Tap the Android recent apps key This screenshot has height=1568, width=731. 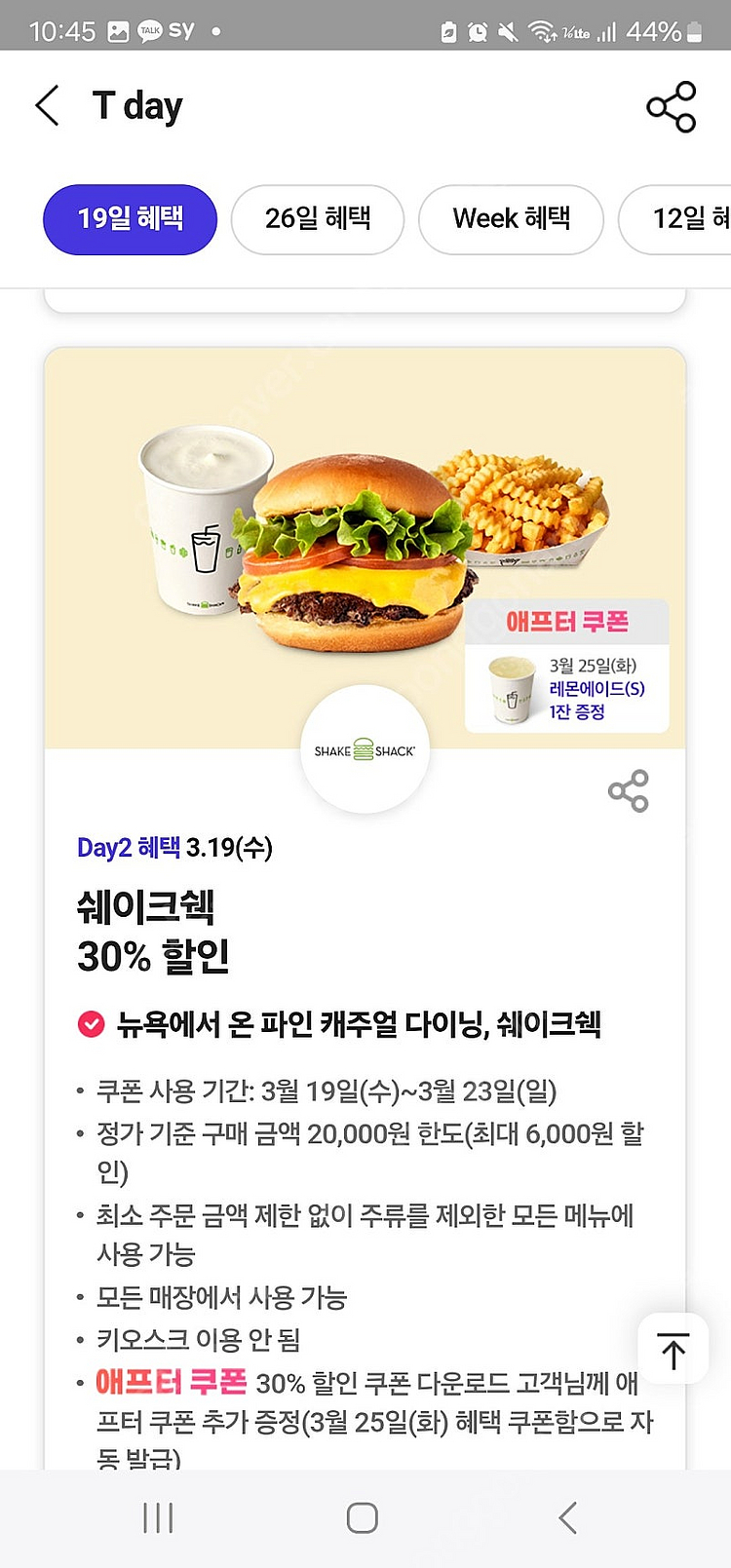[x=158, y=1516]
